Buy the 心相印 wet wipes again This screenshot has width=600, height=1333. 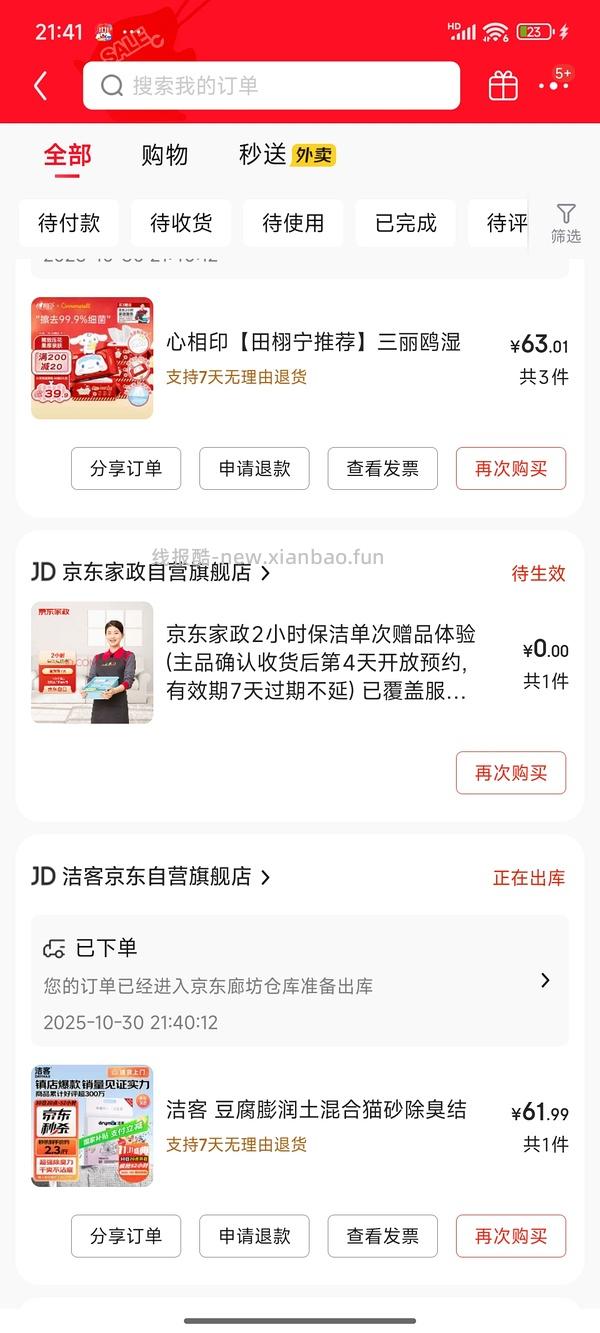510,468
